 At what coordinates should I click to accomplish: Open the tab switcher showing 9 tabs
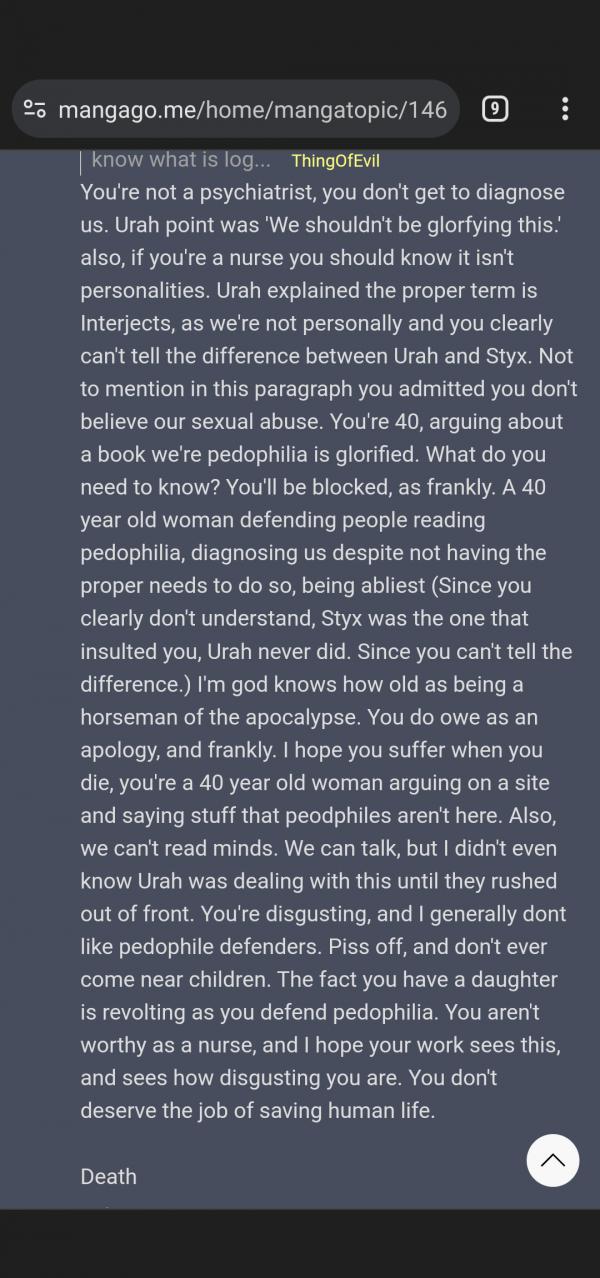494,109
